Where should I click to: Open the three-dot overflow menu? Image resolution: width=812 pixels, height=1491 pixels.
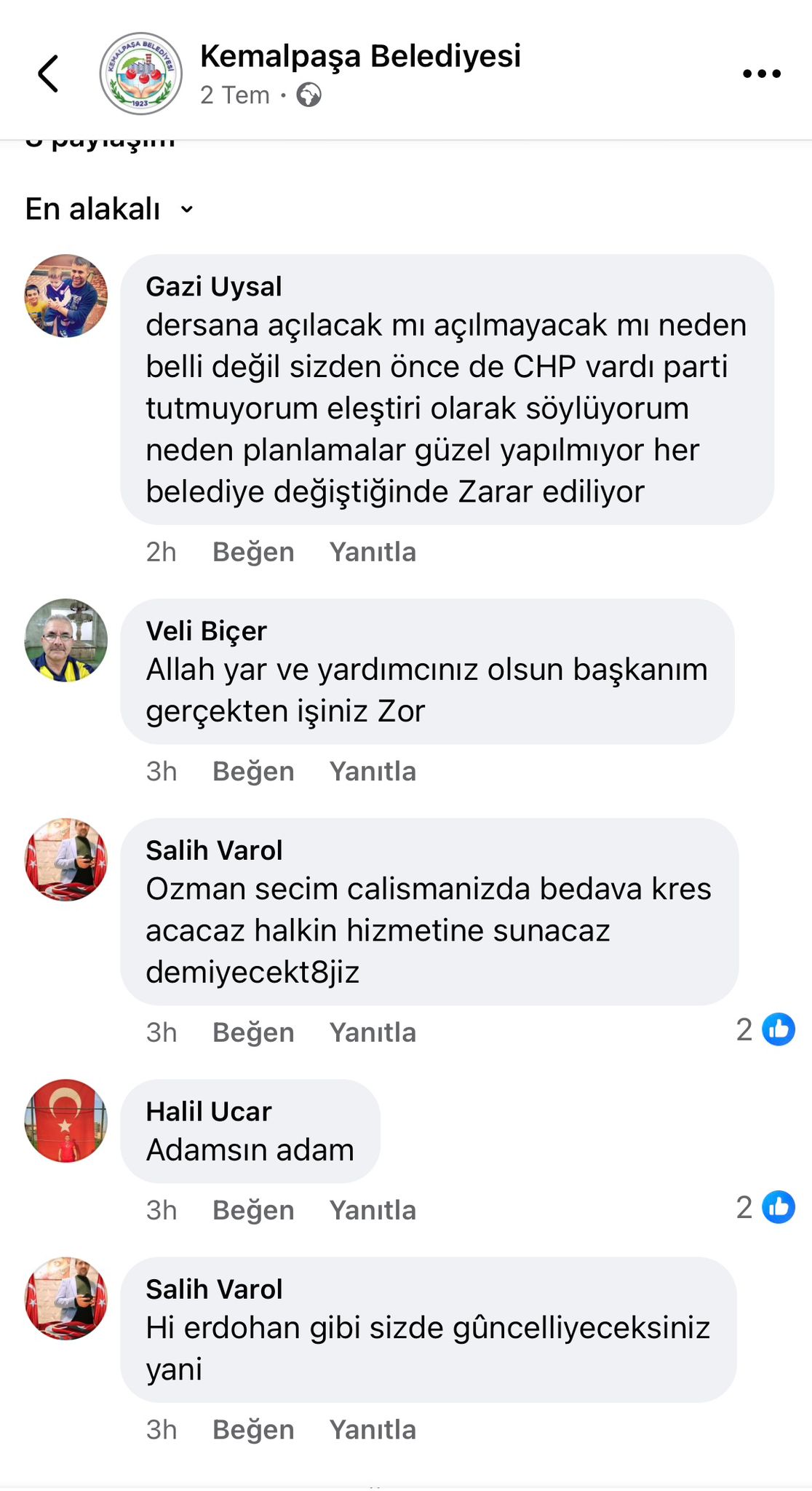[x=761, y=74]
